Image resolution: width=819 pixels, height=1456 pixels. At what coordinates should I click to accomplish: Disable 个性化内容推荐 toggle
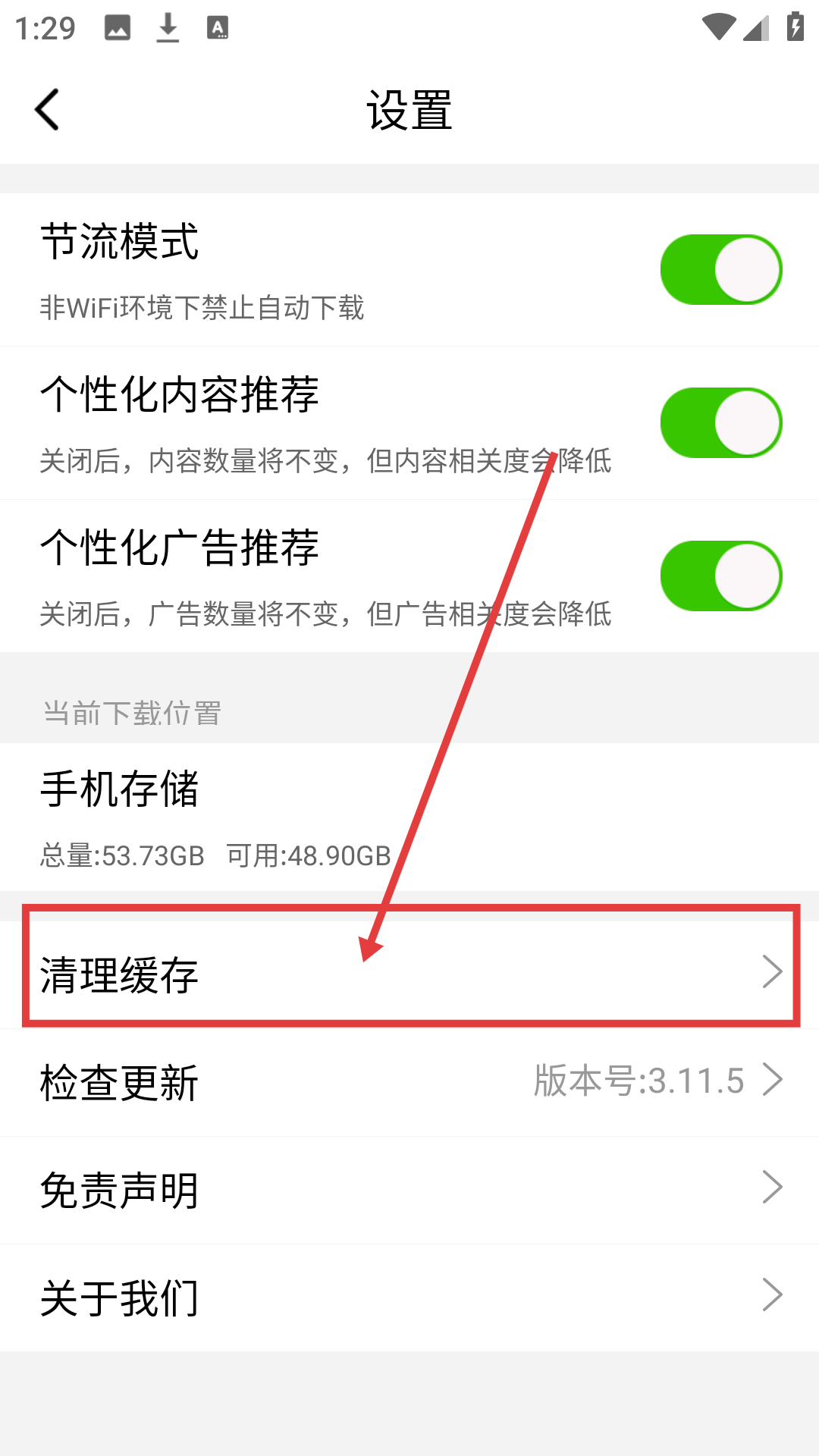coord(720,423)
